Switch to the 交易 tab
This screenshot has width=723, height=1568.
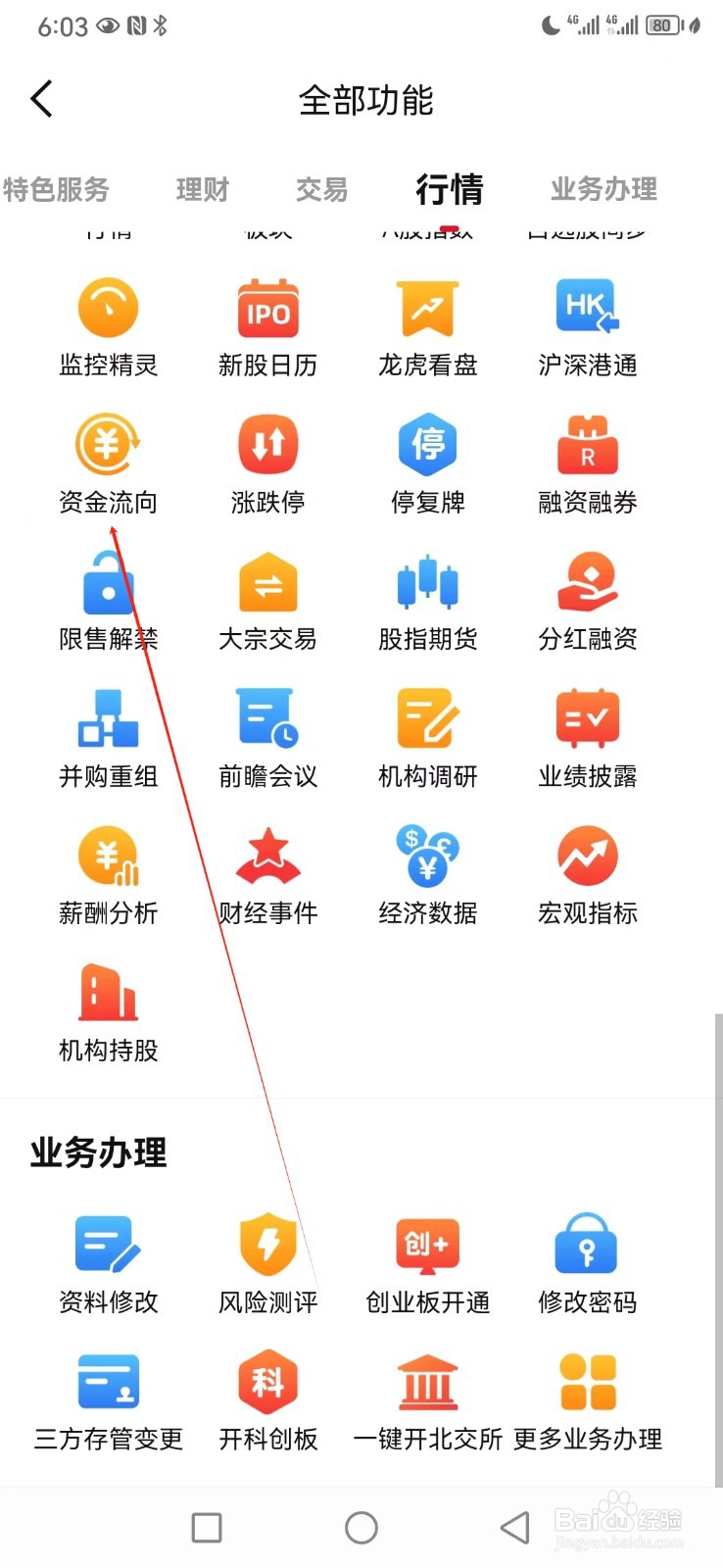pos(320,189)
